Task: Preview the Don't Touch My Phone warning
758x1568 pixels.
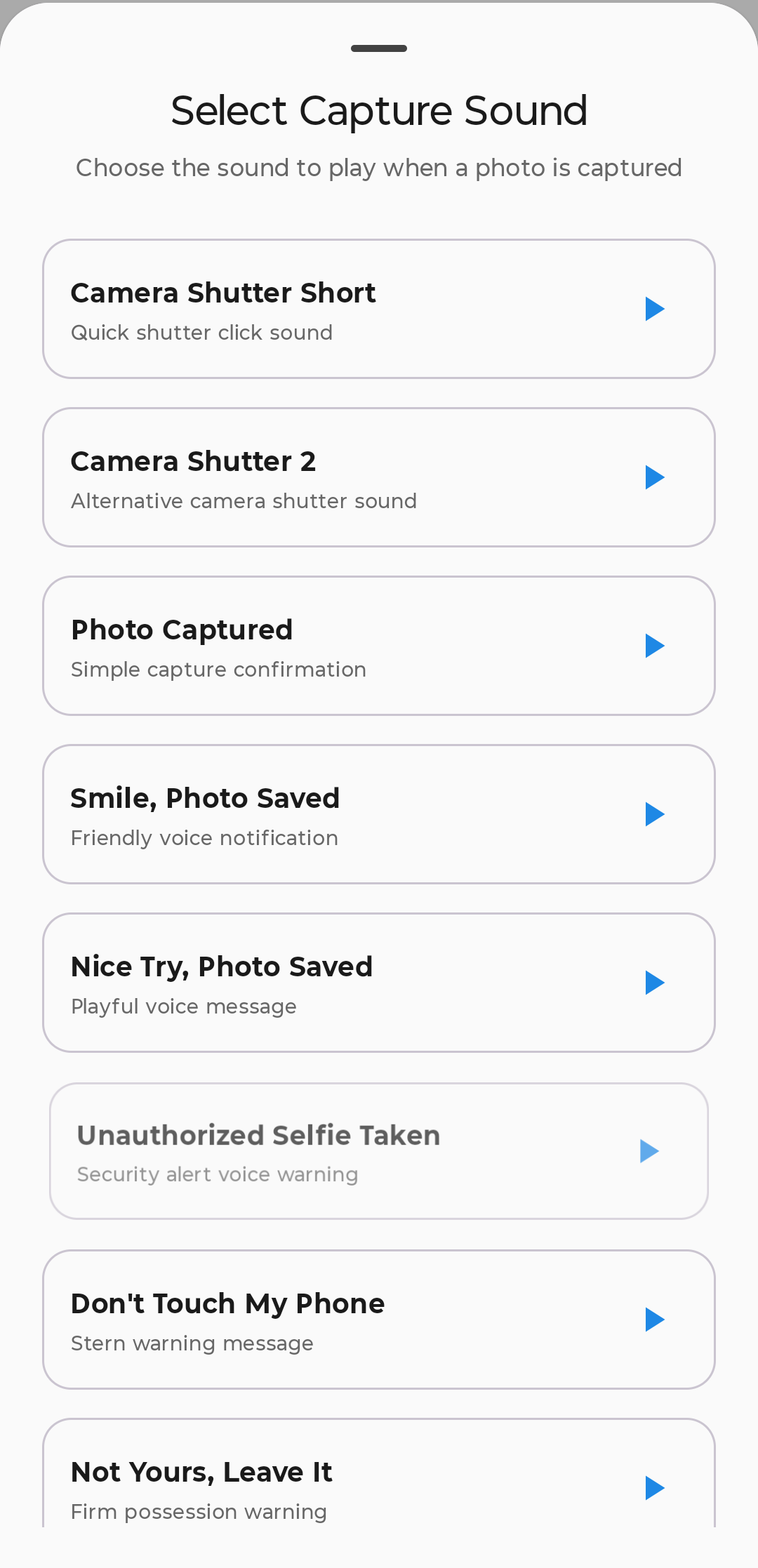Action: click(655, 1320)
